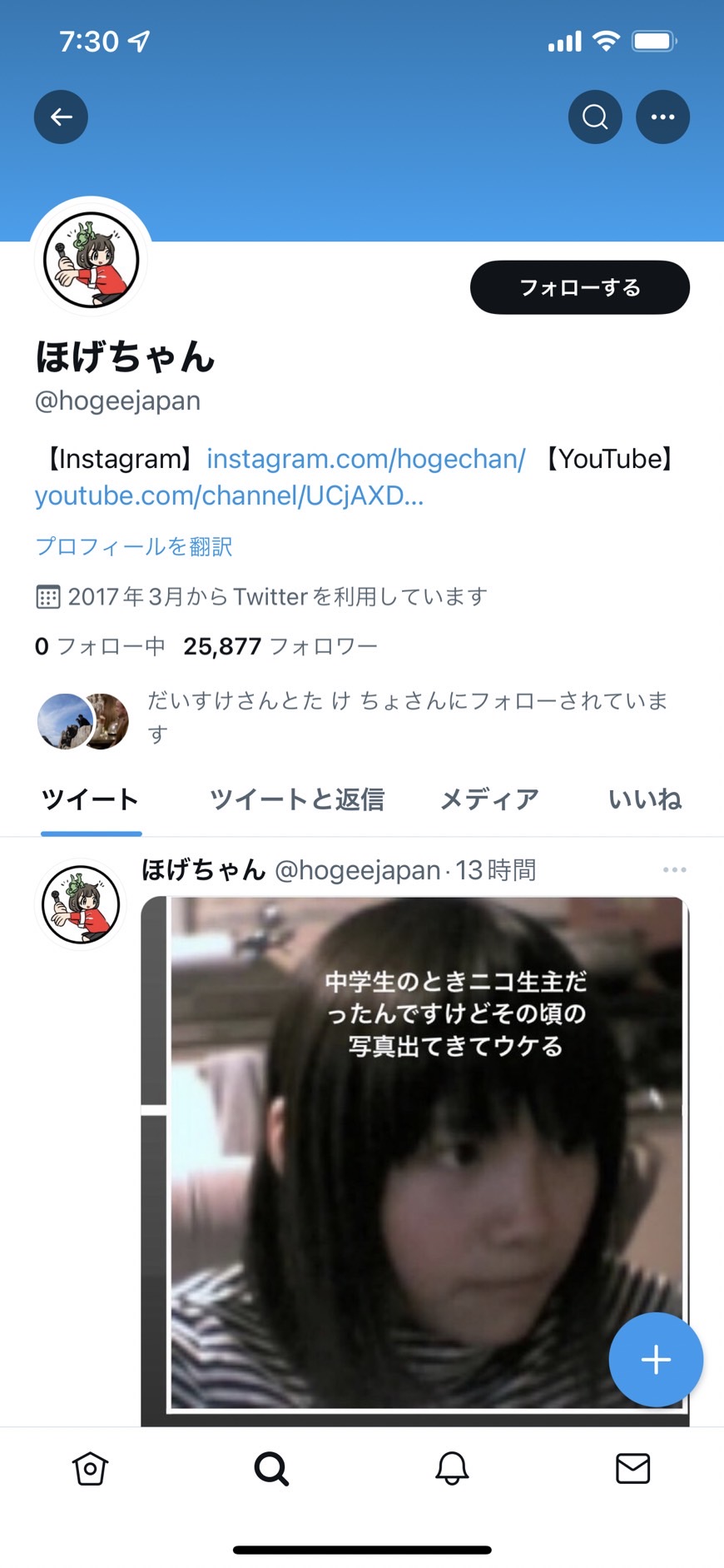
Task: View the 0 フォロー中 list
Action: click(100, 646)
